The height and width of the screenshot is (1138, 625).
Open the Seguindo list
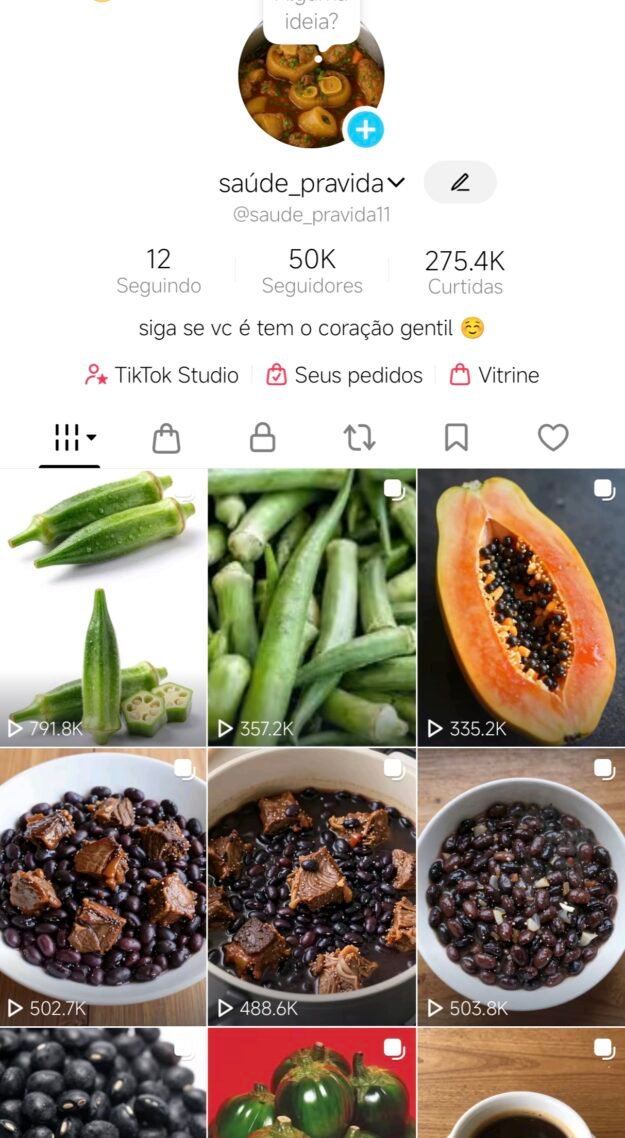159,272
